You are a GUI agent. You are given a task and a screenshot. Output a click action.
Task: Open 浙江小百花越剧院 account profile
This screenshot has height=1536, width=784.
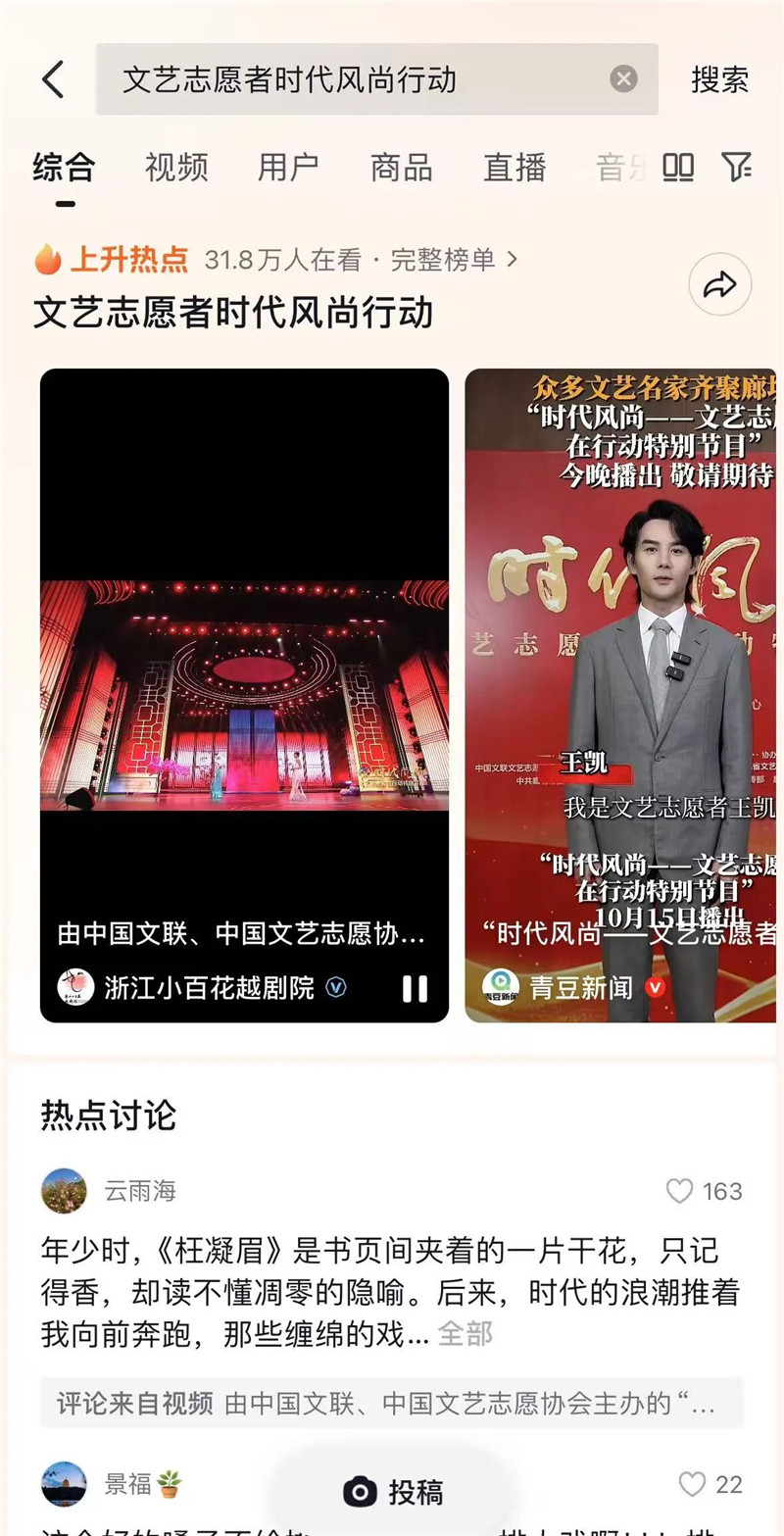[x=208, y=988]
